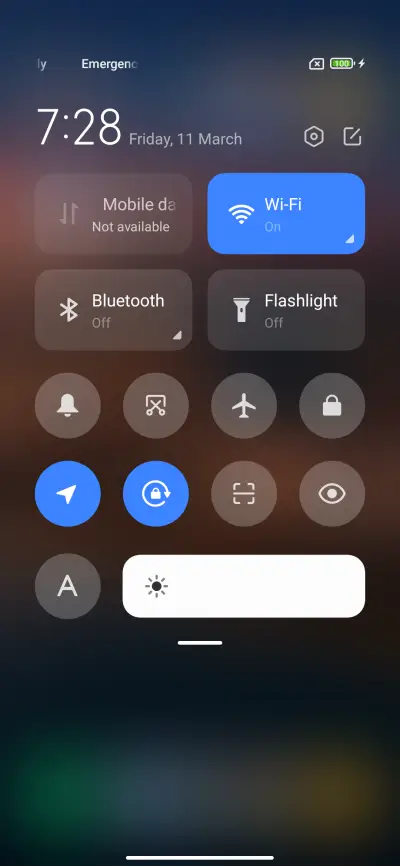Take a screenshot with the scissors icon
400x866 pixels.
156,406
